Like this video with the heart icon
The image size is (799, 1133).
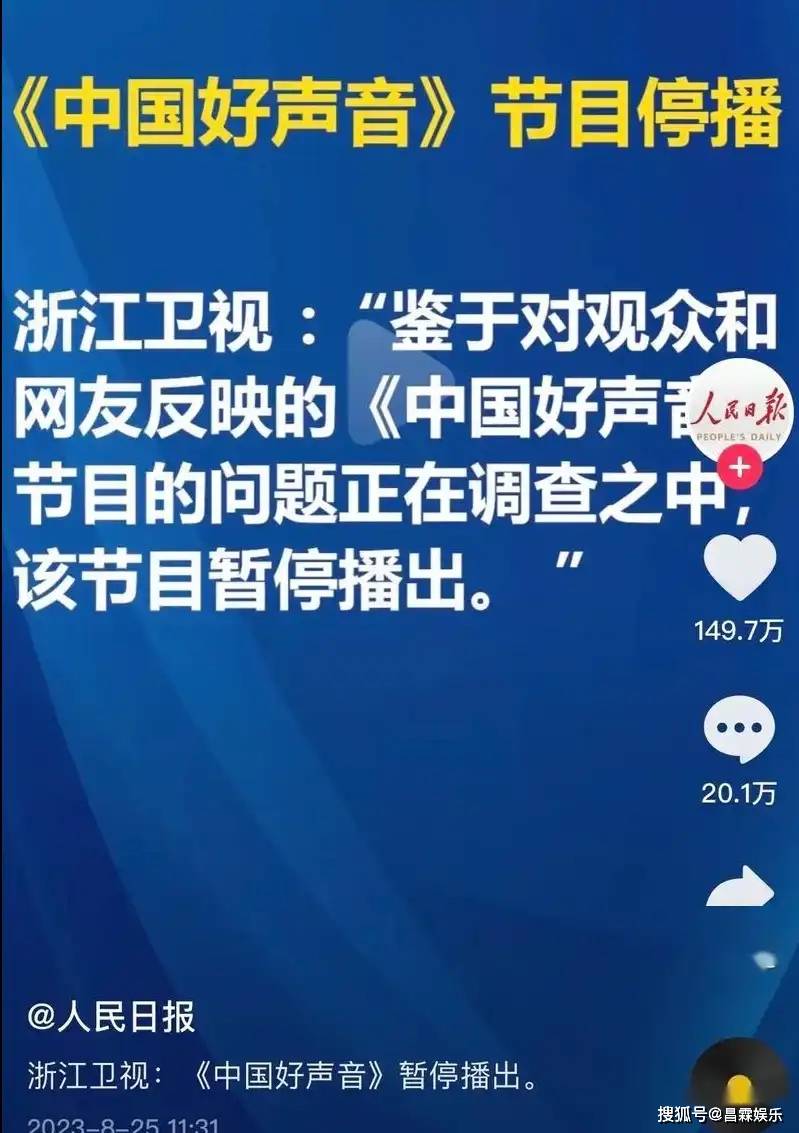coord(740,566)
